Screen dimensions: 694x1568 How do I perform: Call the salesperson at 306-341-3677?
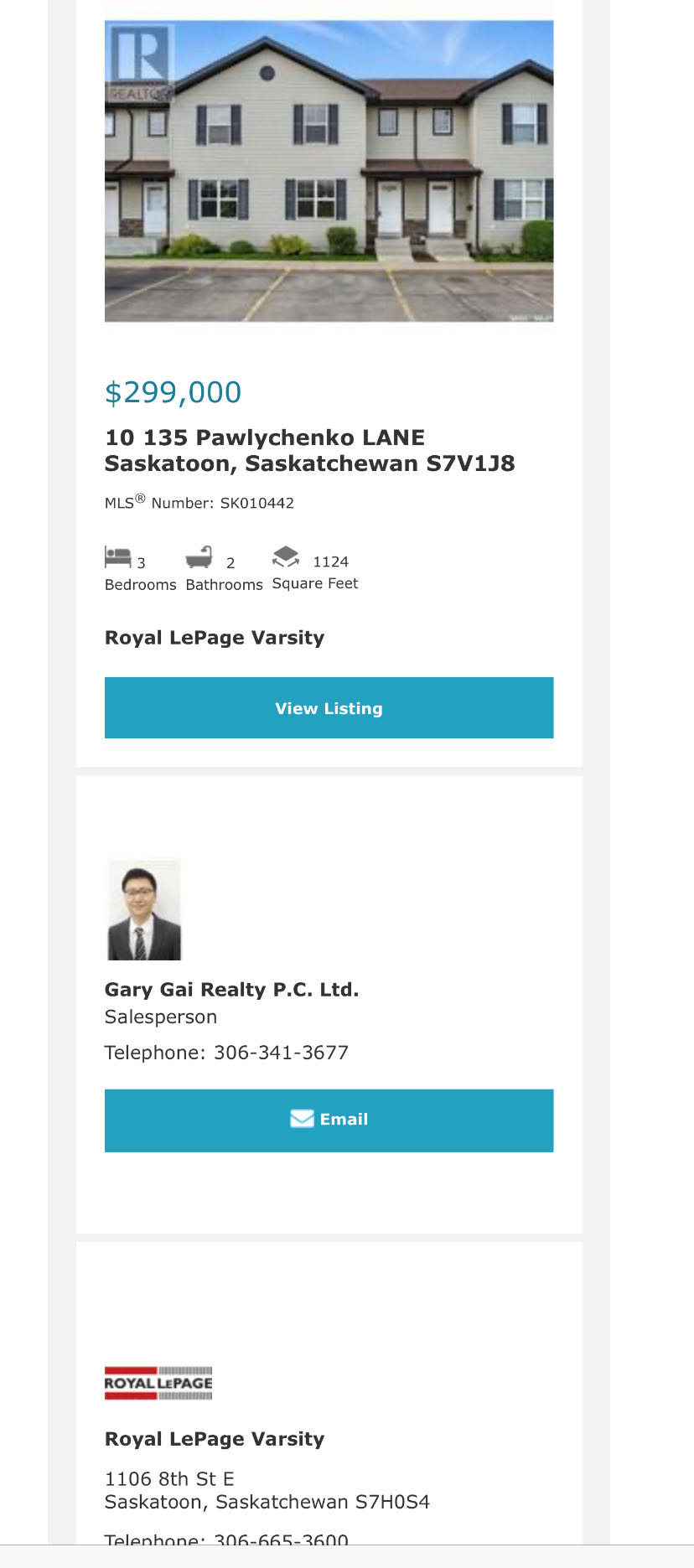pos(281,1053)
